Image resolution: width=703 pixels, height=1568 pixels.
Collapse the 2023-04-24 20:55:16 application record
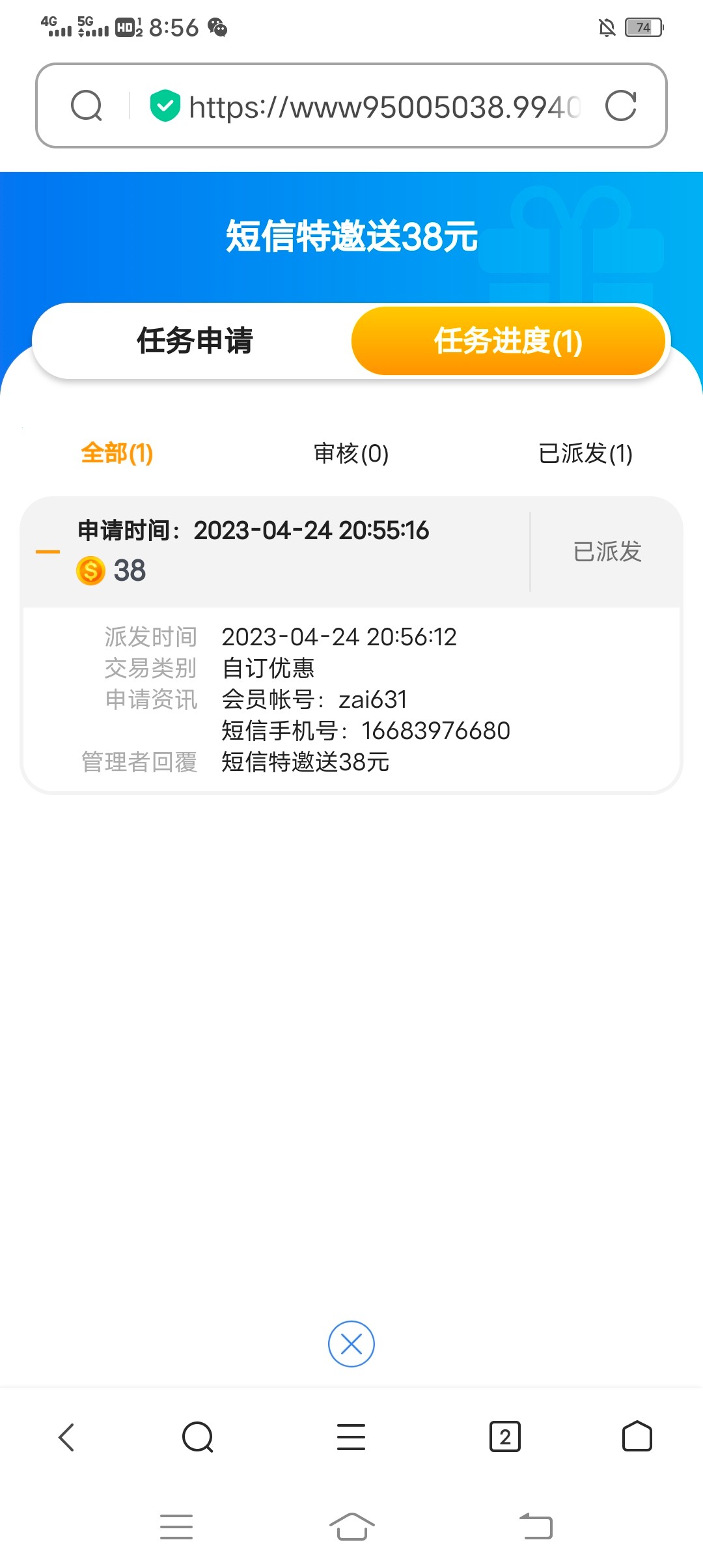point(48,552)
